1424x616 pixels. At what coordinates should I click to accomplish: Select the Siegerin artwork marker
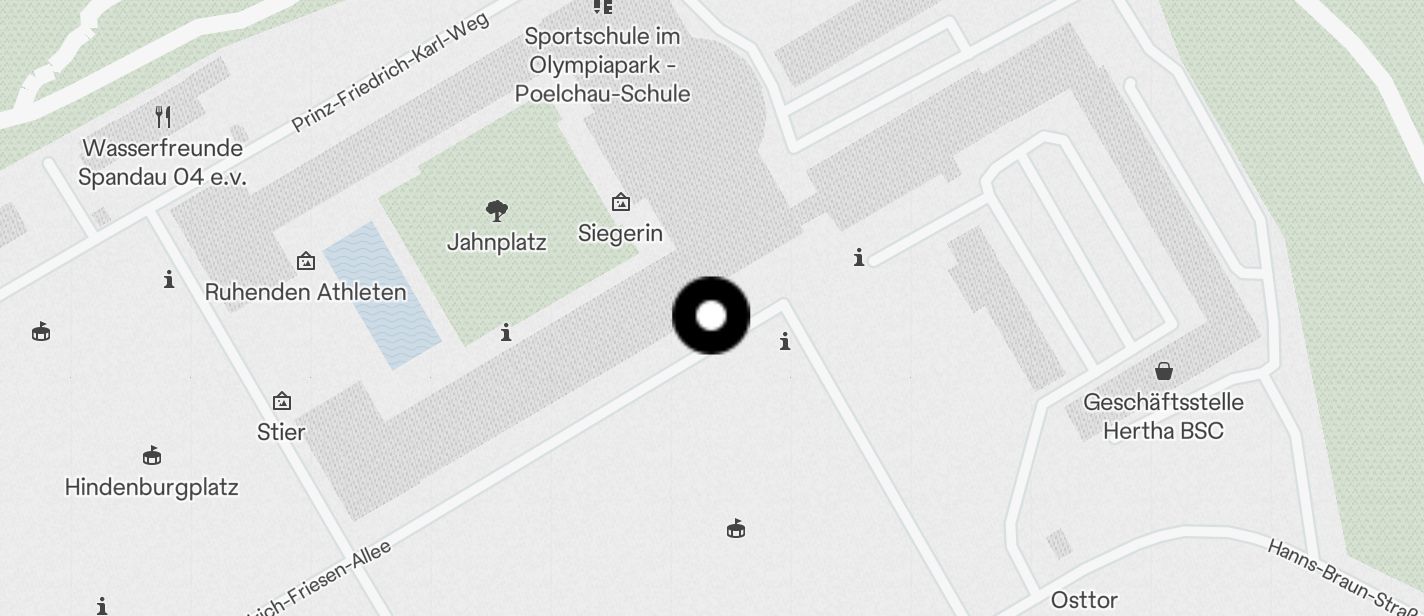(621, 203)
